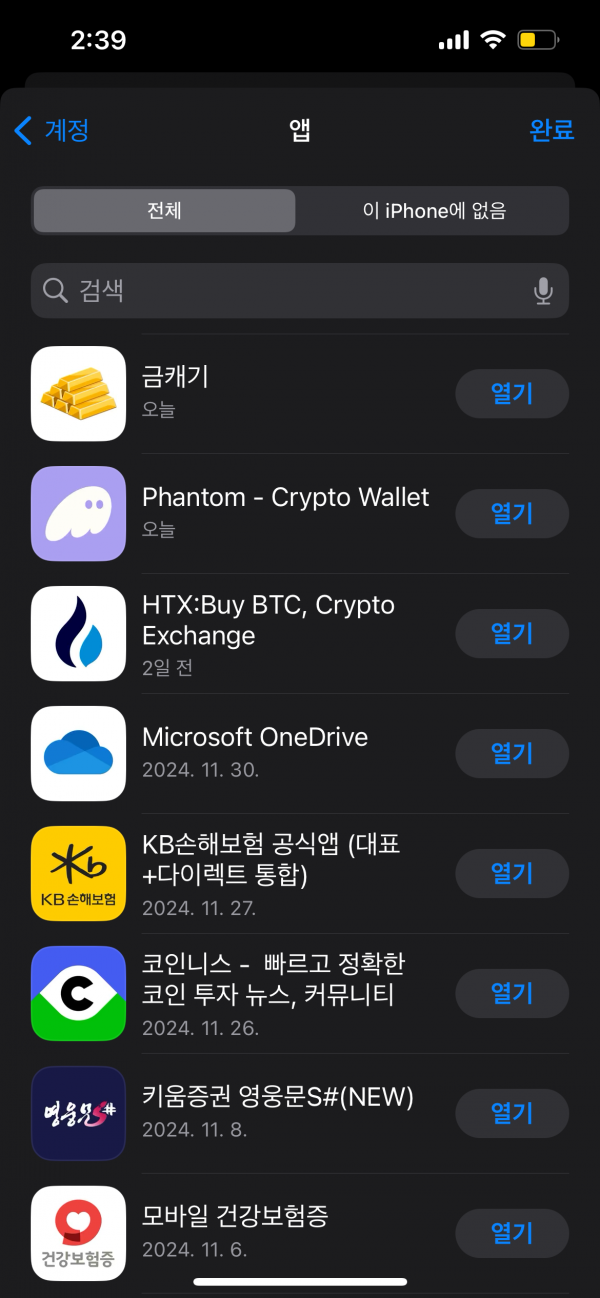Open the 금캐기 app with 열기
The height and width of the screenshot is (1298, 600).
[512, 394]
